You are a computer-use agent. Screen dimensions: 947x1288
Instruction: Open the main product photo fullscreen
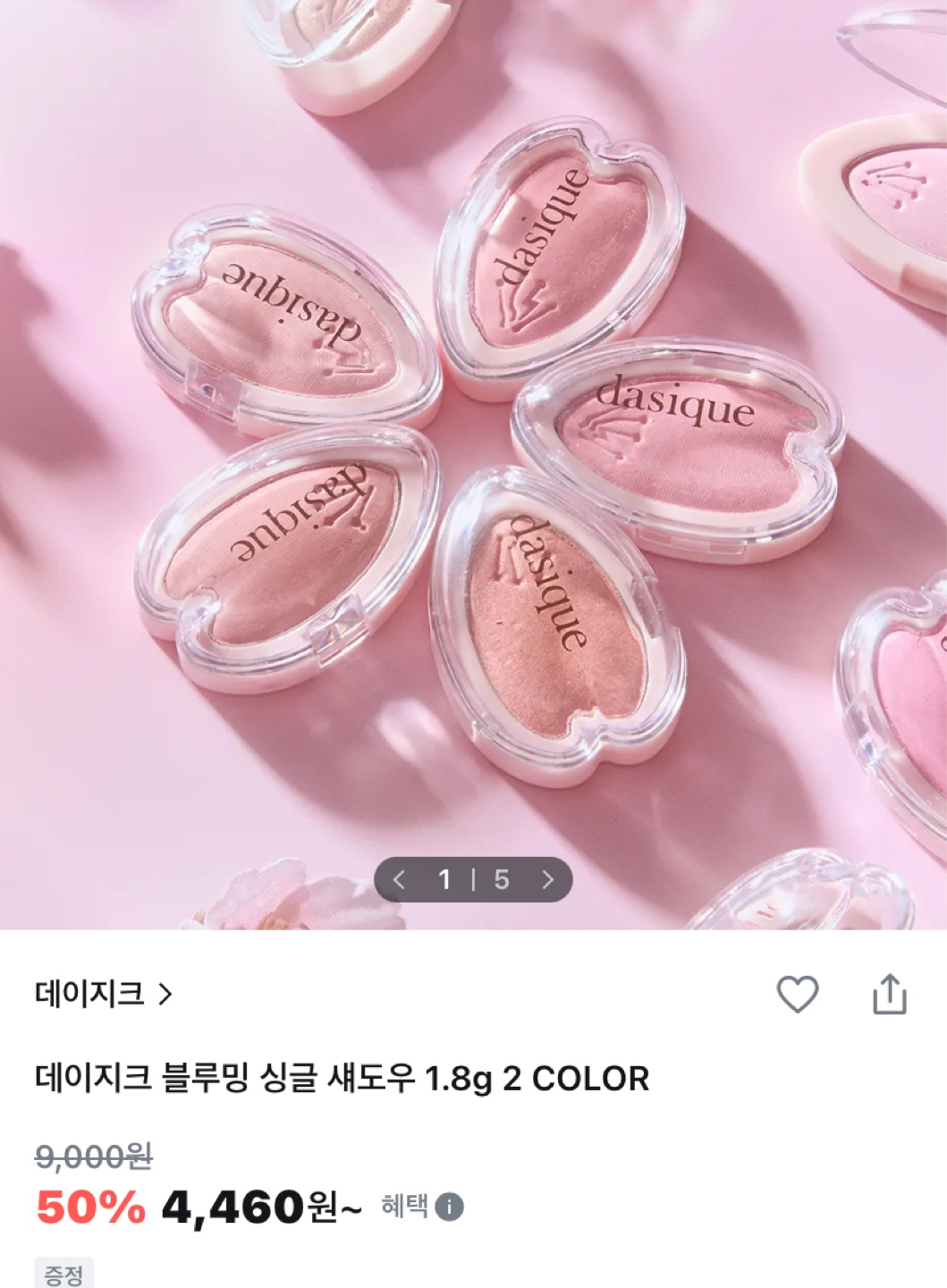click(x=473, y=447)
